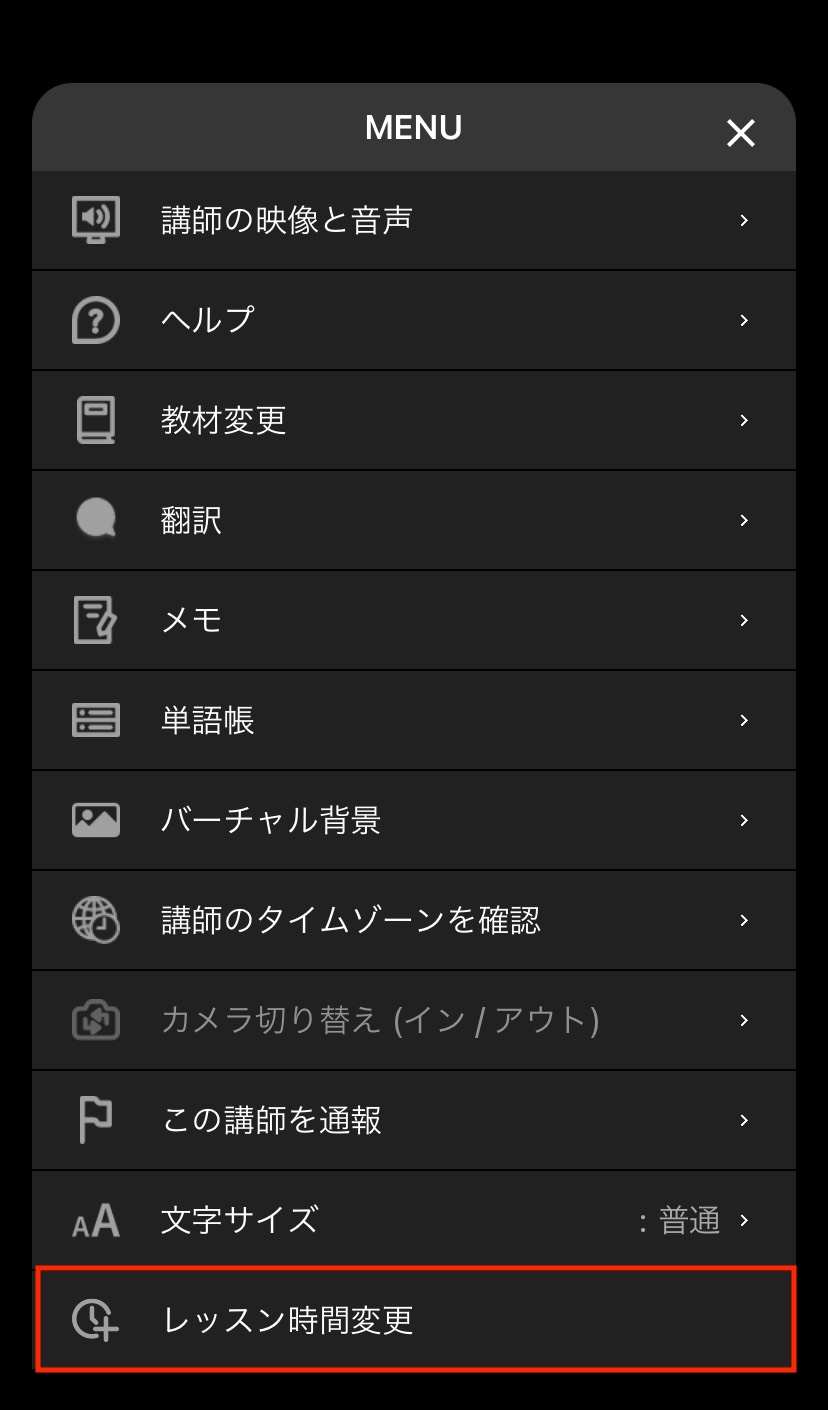Choose バーチャル背景 option
The height and width of the screenshot is (1410, 828).
click(414, 820)
